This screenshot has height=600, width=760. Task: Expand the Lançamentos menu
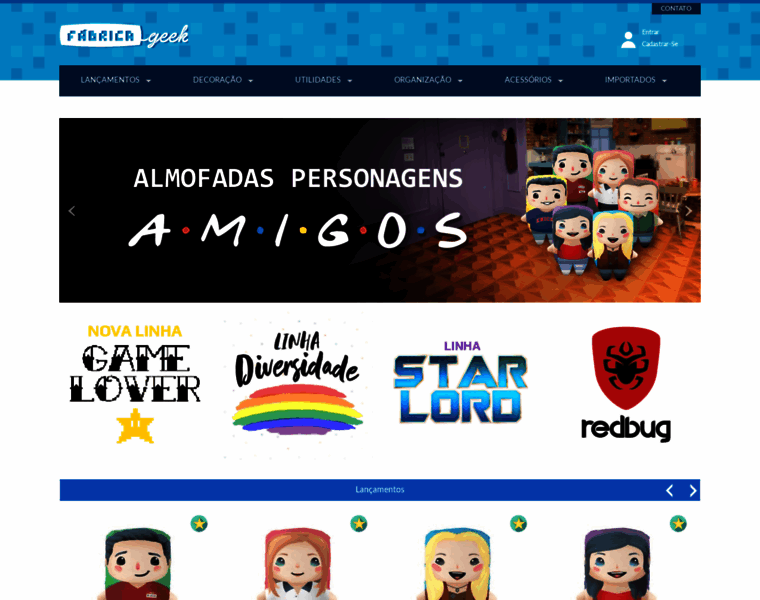click(116, 80)
